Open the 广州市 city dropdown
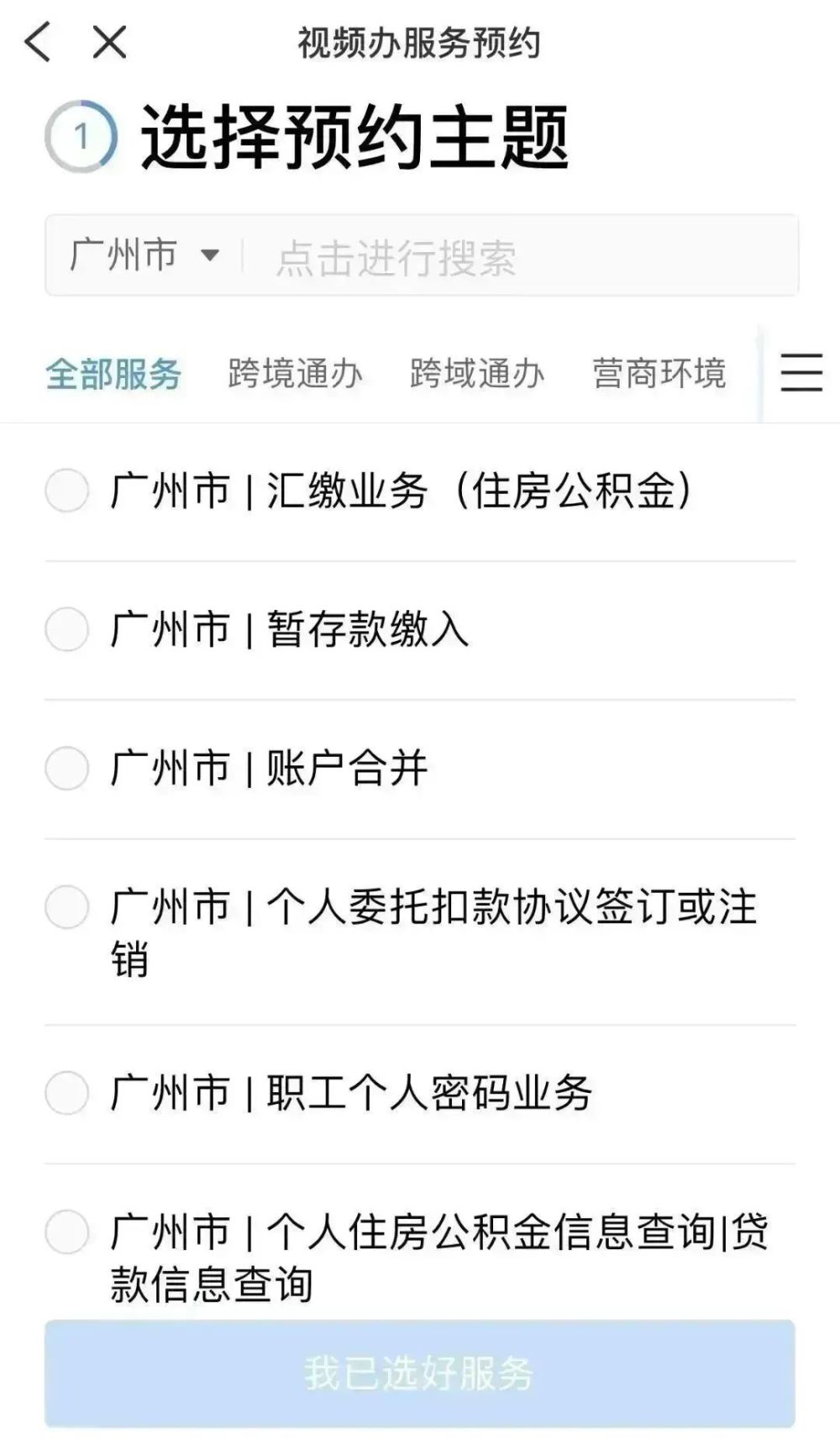This screenshot has height=1450, width=840. pyautogui.click(x=144, y=255)
